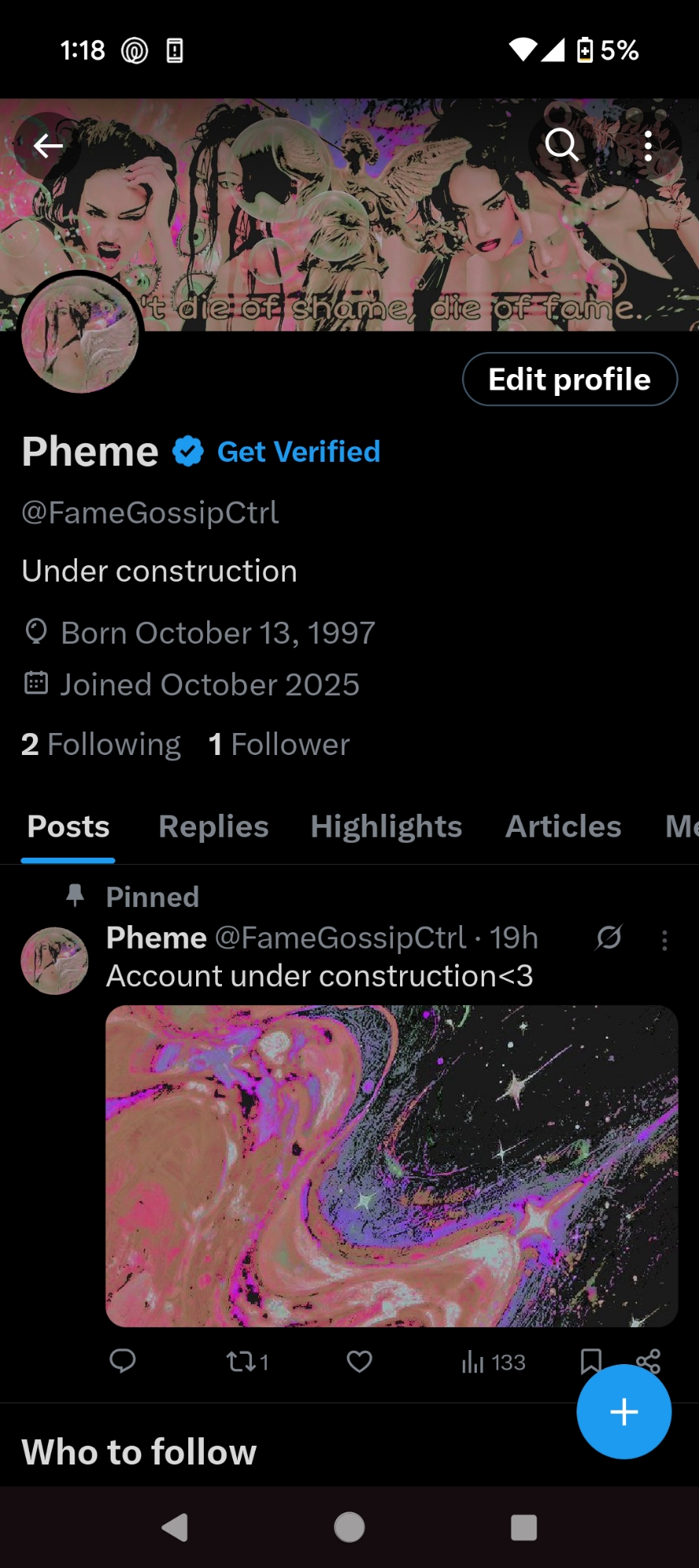The height and width of the screenshot is (1568, 699).
Task: Open the image in the pinned post
Action: click(391, 1166)
